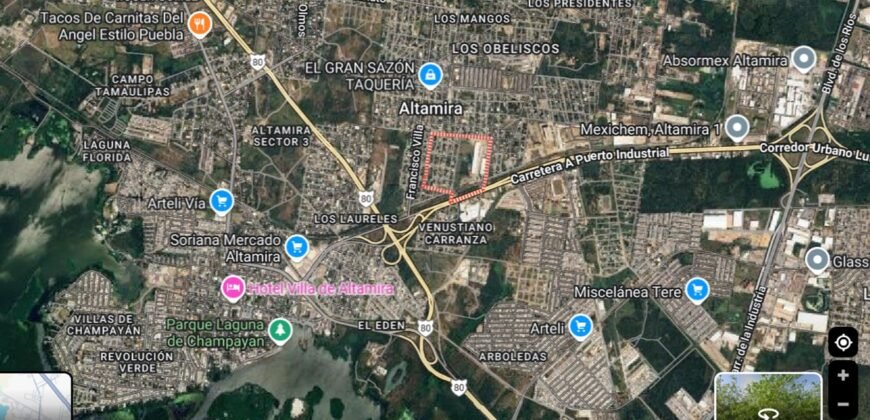Select Soriana Mercado Altamira marker
The height and width of the screenshot is (420, 870).
coord(296,246)
